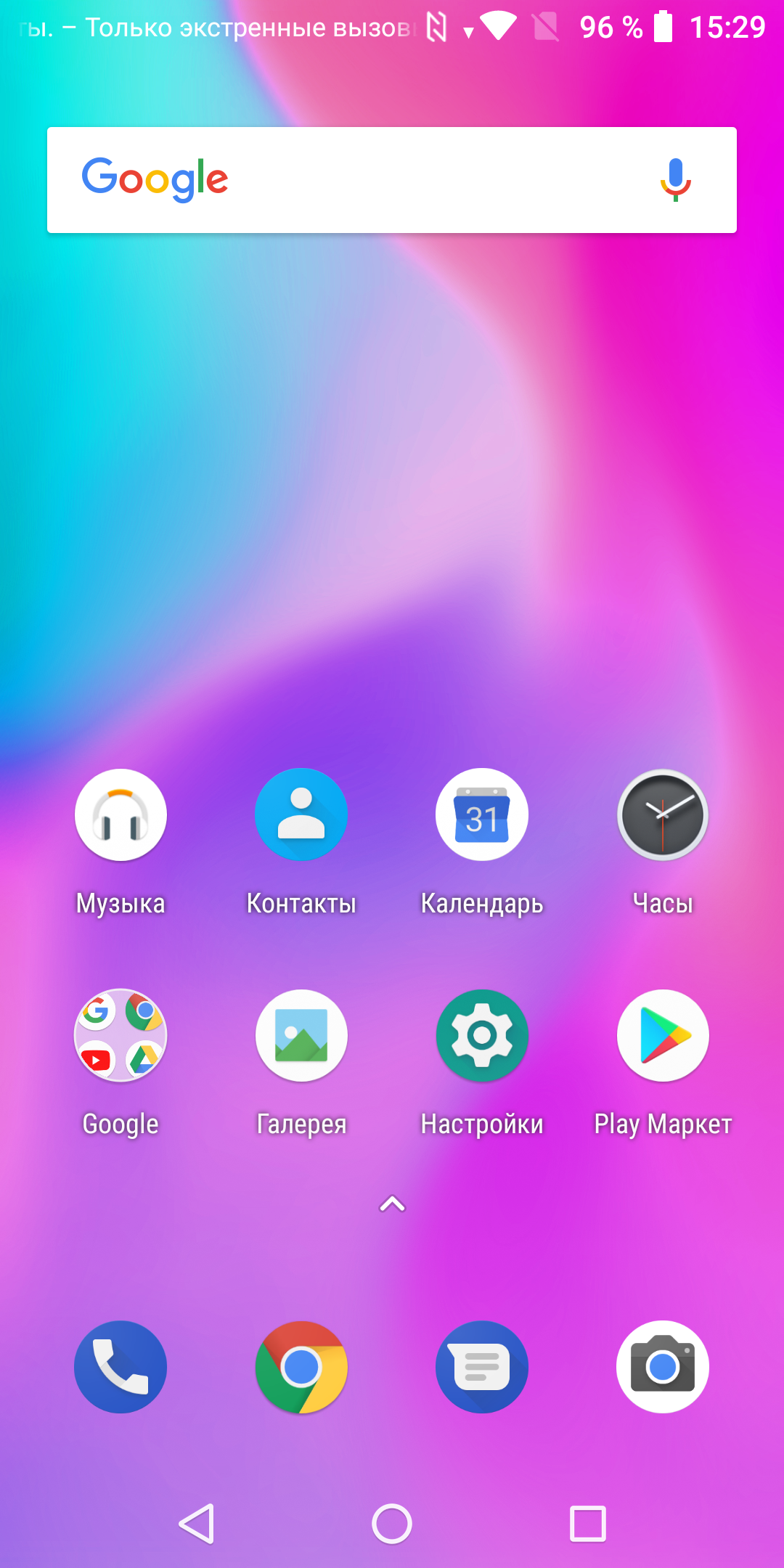Open the Messages app
The image size is (784, 1568).
[482, 1367]
